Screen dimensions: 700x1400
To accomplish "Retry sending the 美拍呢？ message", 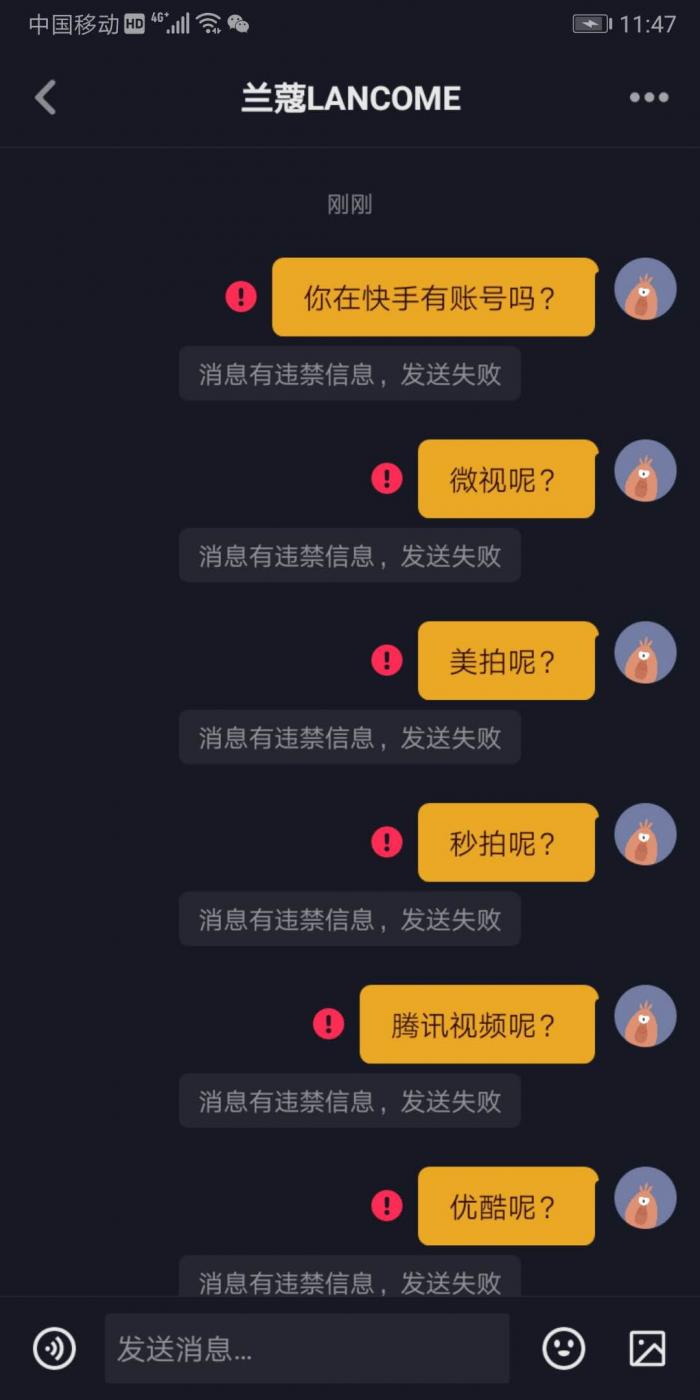I will 387,661.
